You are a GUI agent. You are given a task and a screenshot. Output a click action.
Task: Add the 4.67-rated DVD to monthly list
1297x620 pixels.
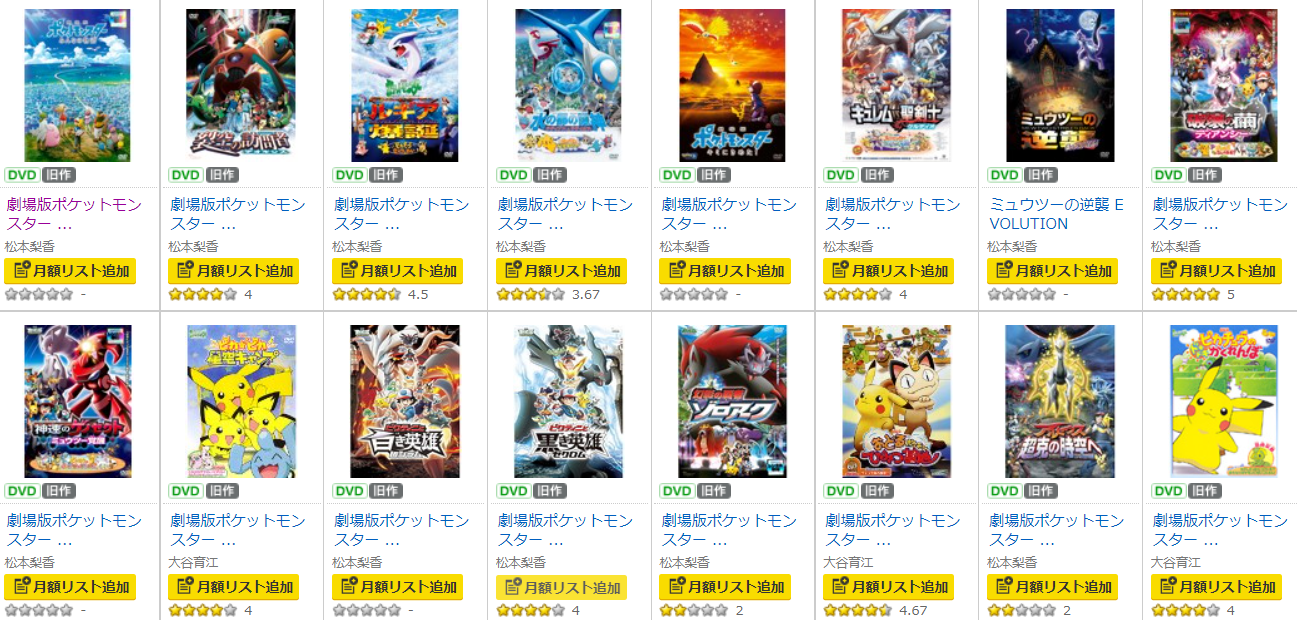888,587
